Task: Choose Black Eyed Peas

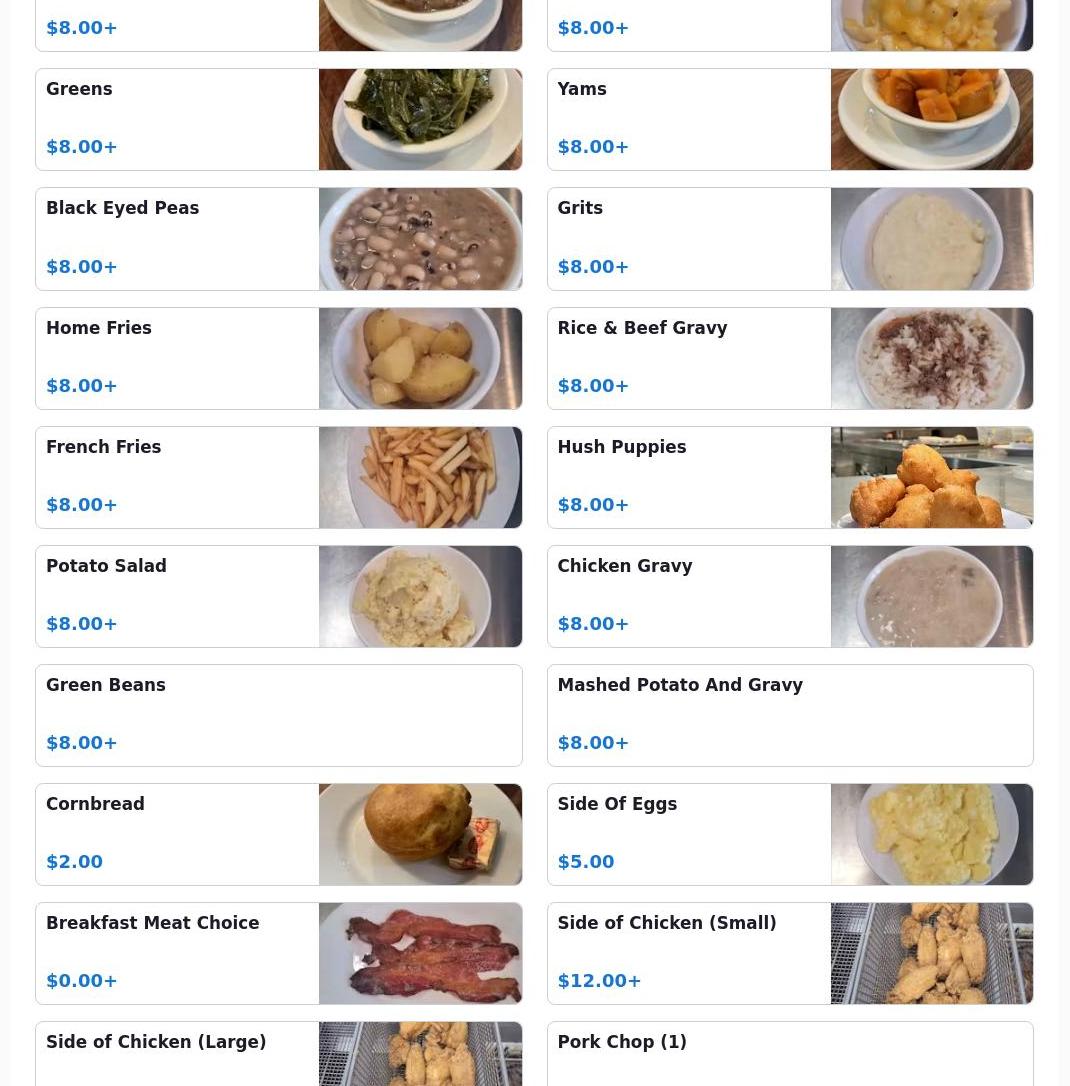Action: [x=278, y=239]
